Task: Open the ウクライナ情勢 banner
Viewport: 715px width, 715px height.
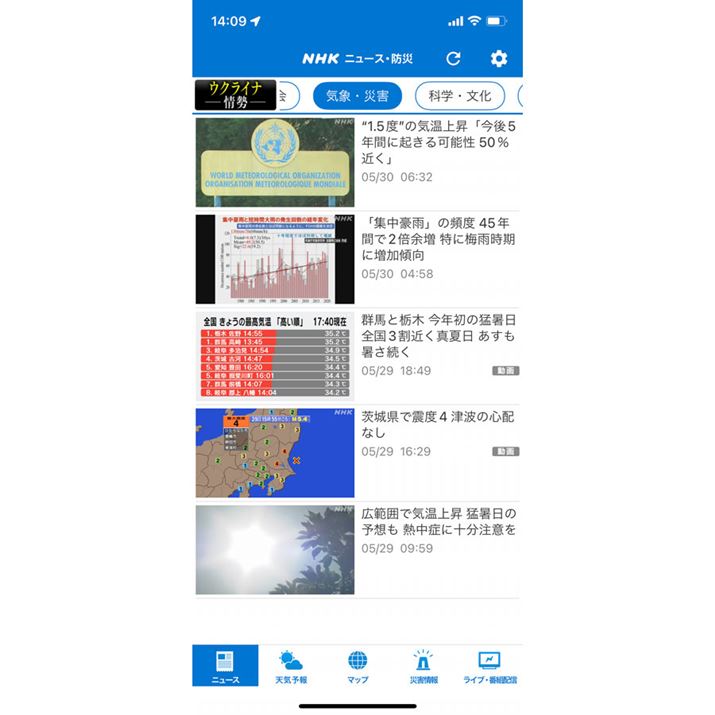Action: pos(234,96)
